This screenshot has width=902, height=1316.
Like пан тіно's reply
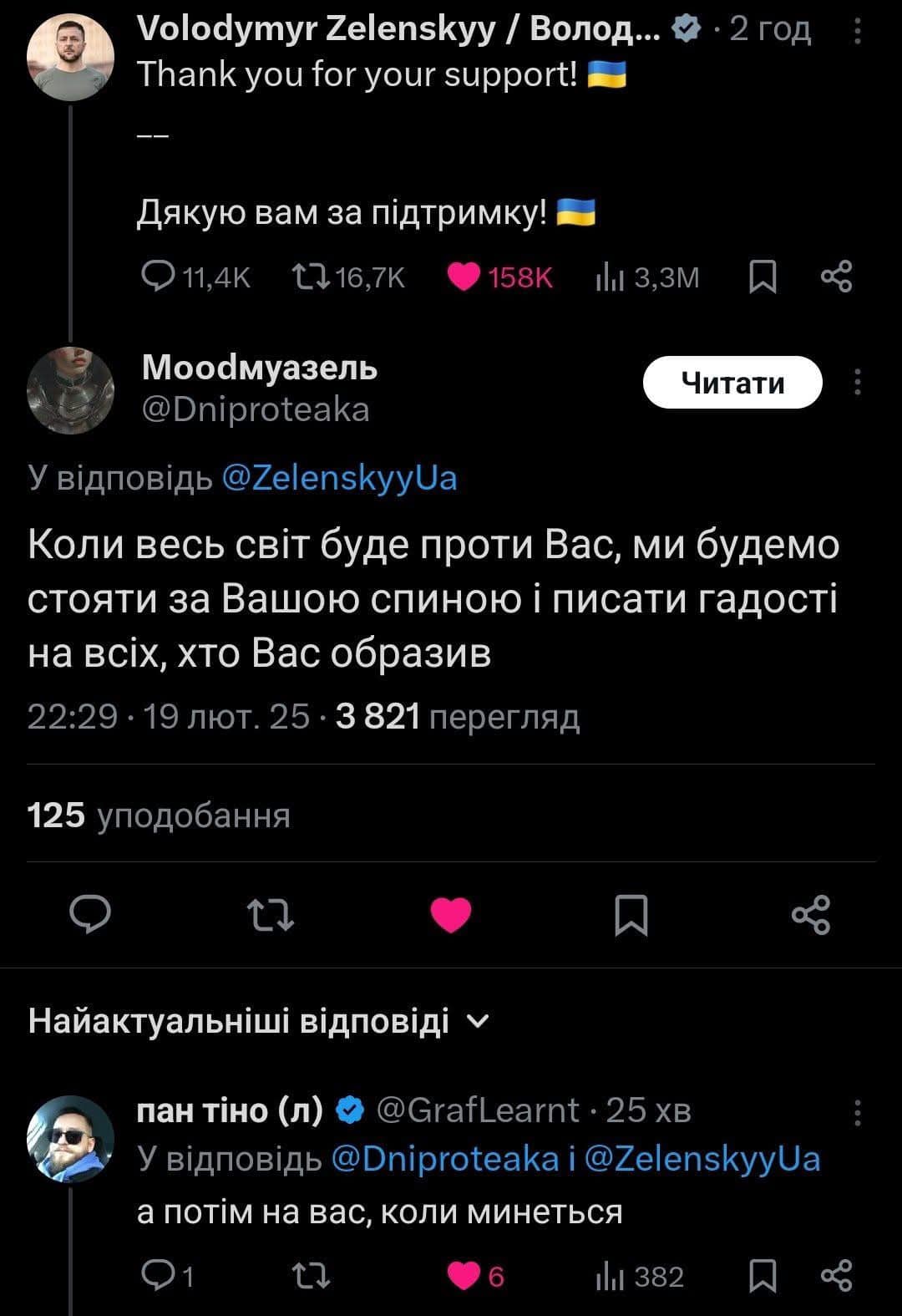464,1276
